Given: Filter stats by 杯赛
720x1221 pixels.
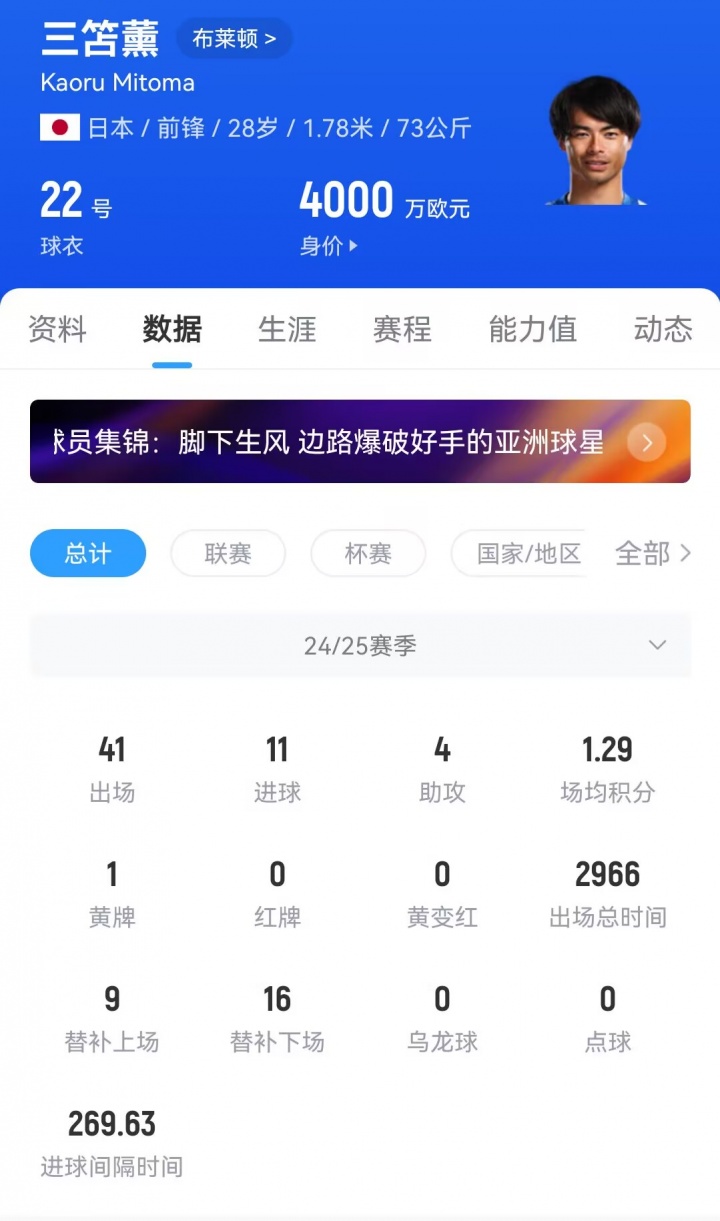Looking at the screenshot, I should (368, 553).
